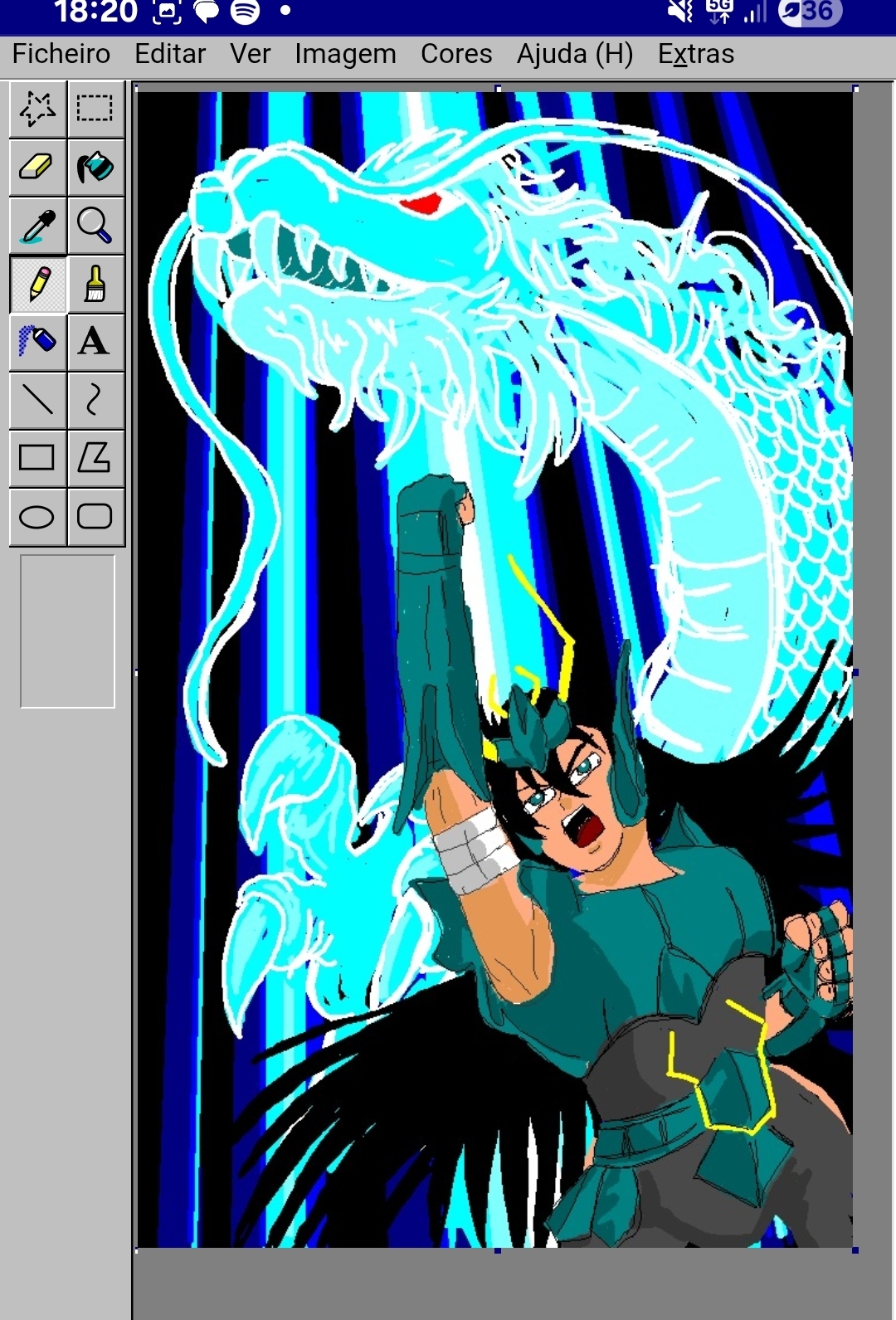This screenshot has width=896, height=1320.
Task: Select the pencil tool
Action: click(x=38, y=284)
